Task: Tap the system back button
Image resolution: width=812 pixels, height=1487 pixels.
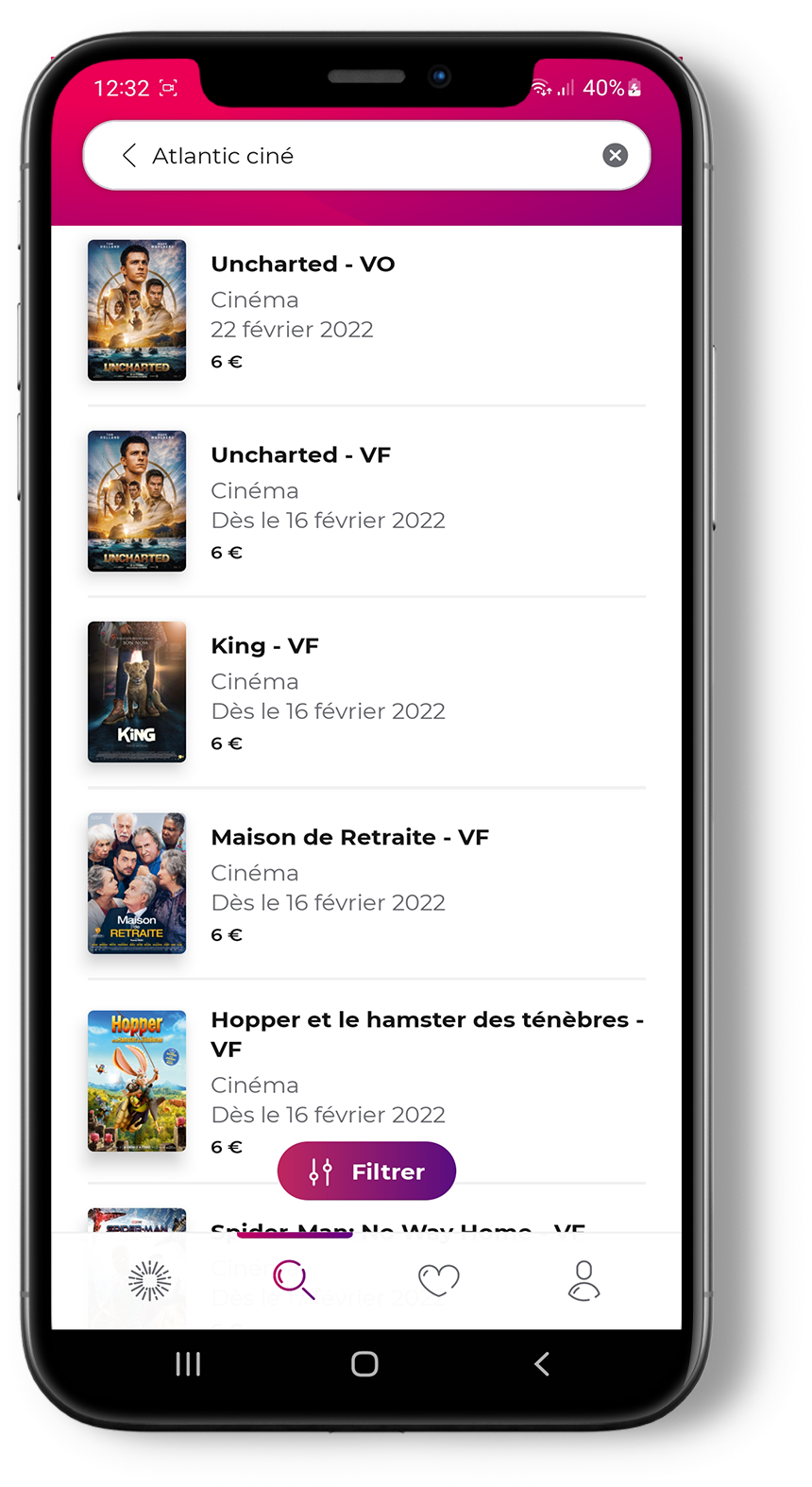Action: (x=542, y=1364)
